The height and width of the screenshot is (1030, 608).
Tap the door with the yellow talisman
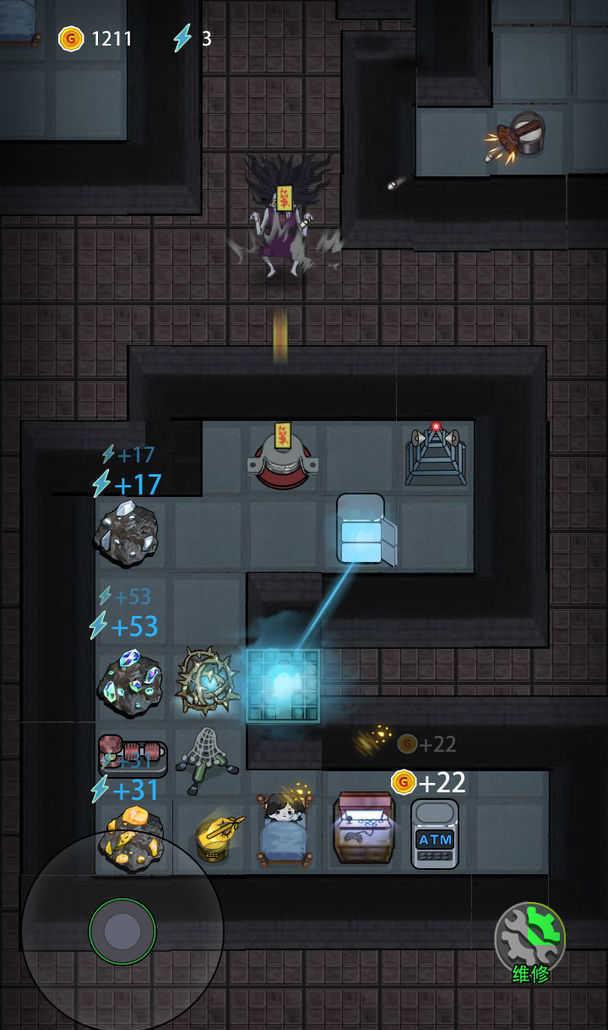click(x=283, y=455)
